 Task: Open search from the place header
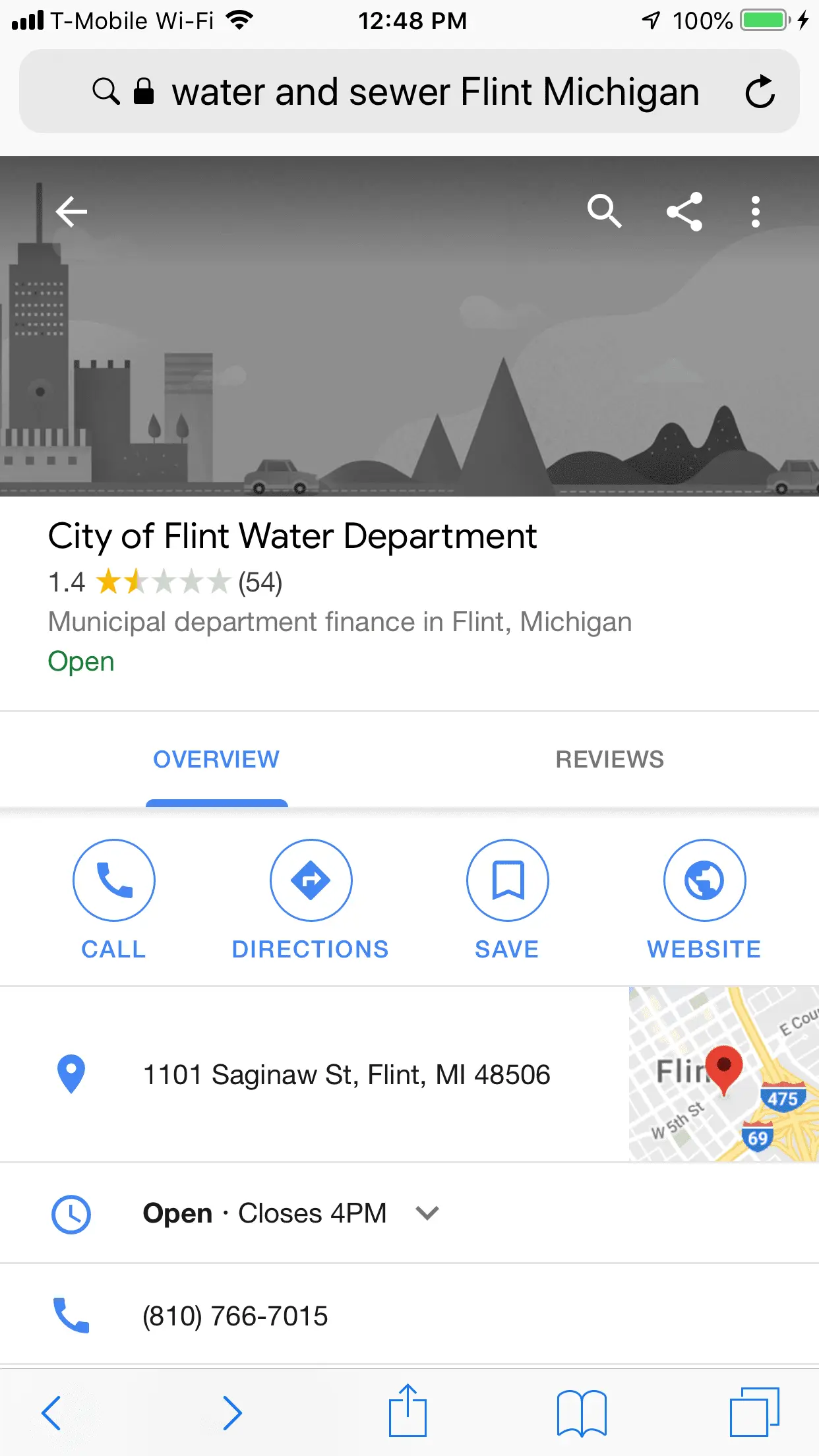[x=604, y=212]
